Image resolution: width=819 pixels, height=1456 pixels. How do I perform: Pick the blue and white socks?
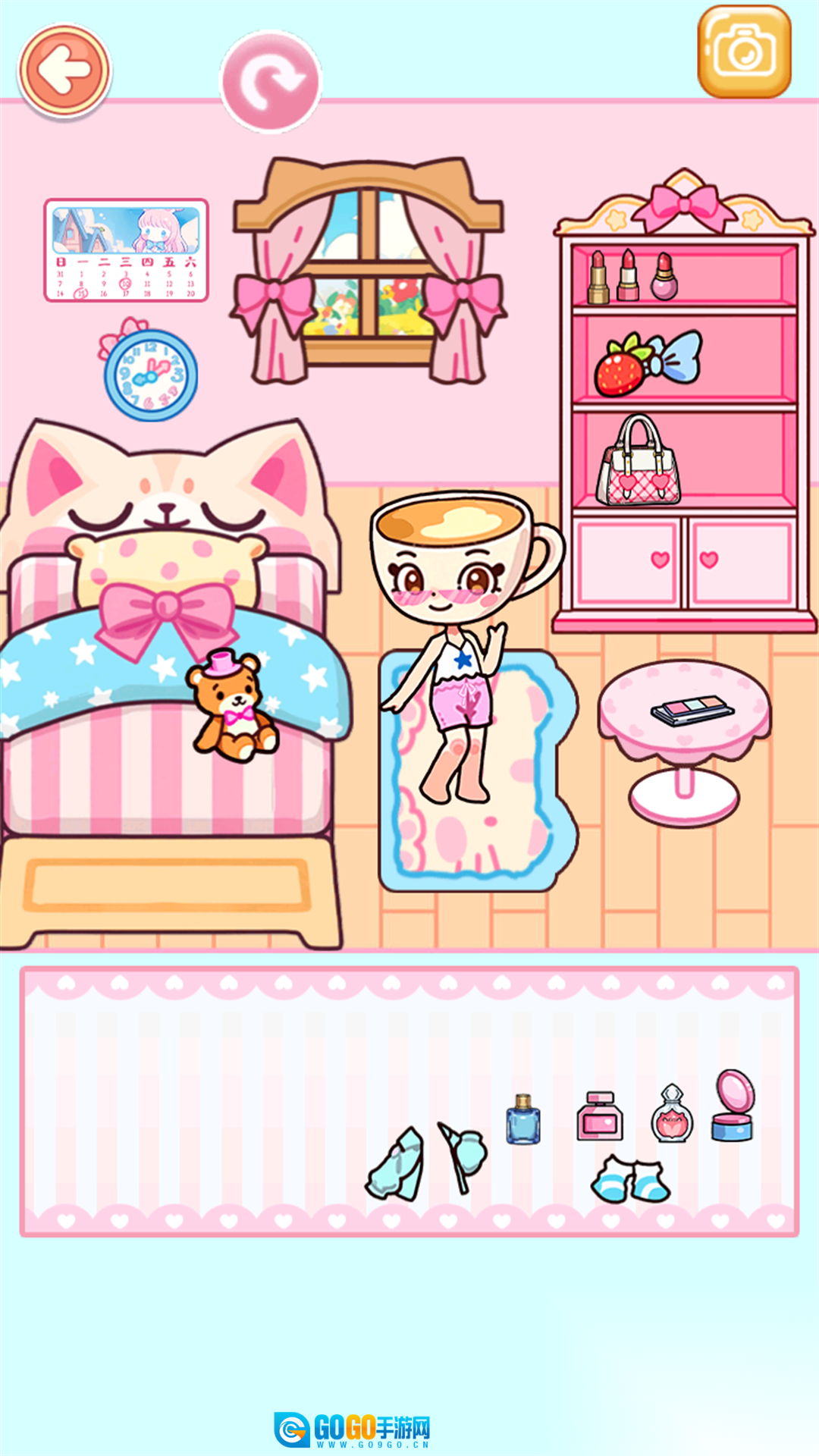point(629,1179)
